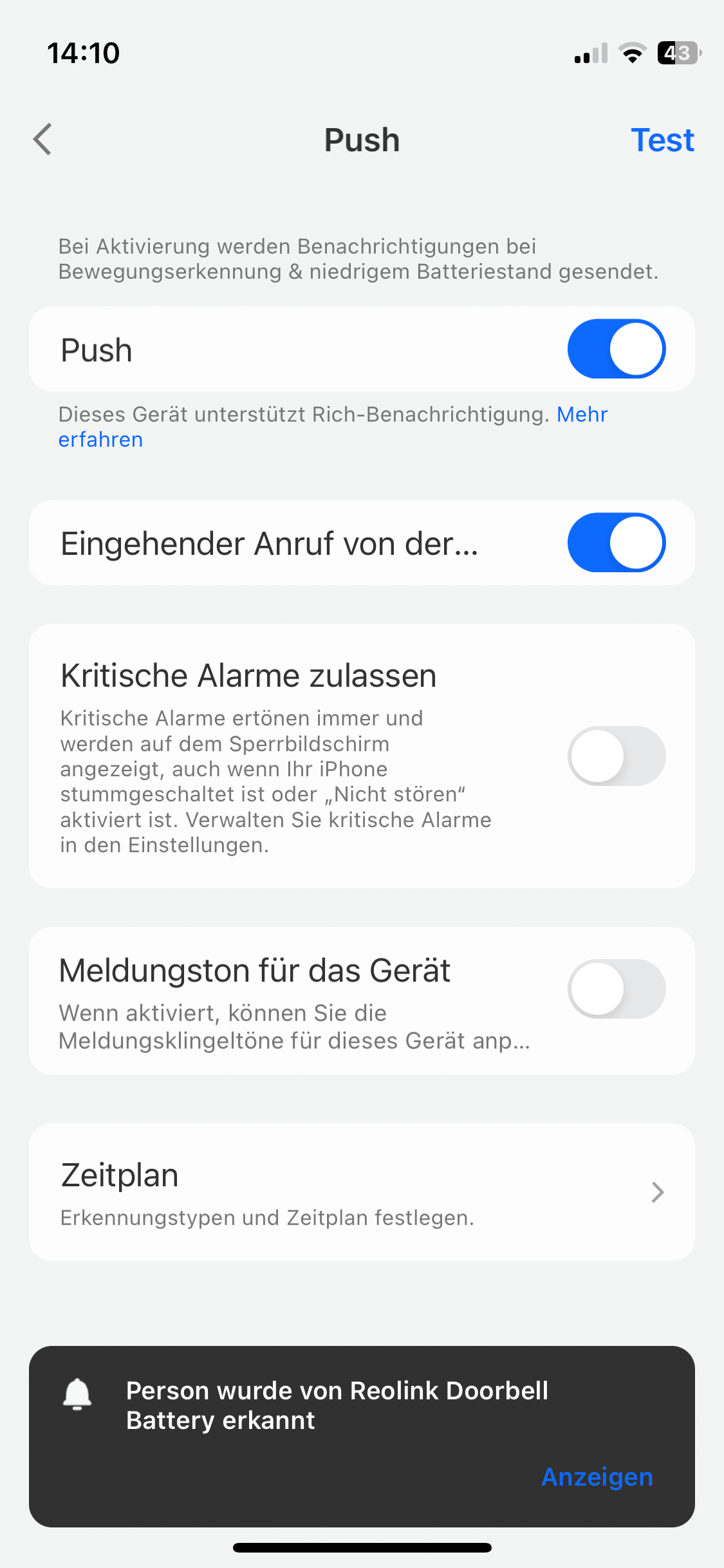Tap the Test button in the header

pos(662,140)
